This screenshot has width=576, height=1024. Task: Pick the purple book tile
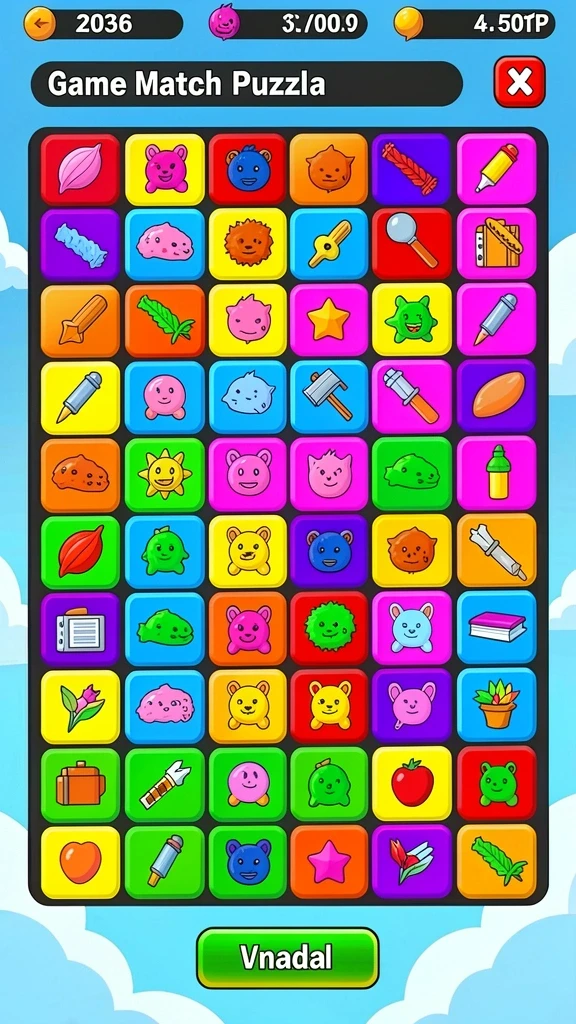[496, 628]
